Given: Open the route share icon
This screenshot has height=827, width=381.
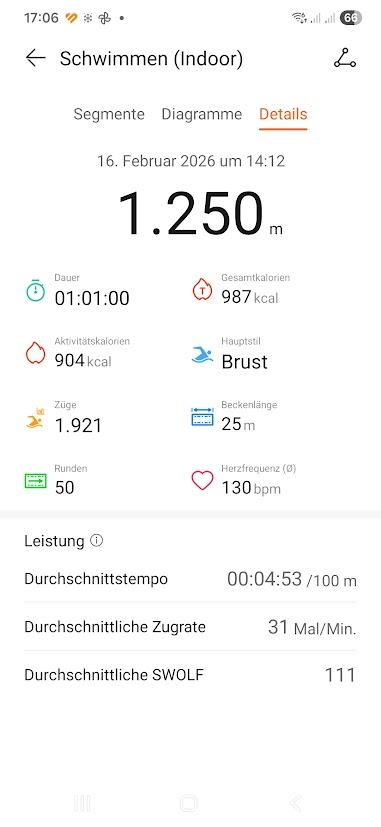Looking at the screenshot, I should click(x=345, y=58).
